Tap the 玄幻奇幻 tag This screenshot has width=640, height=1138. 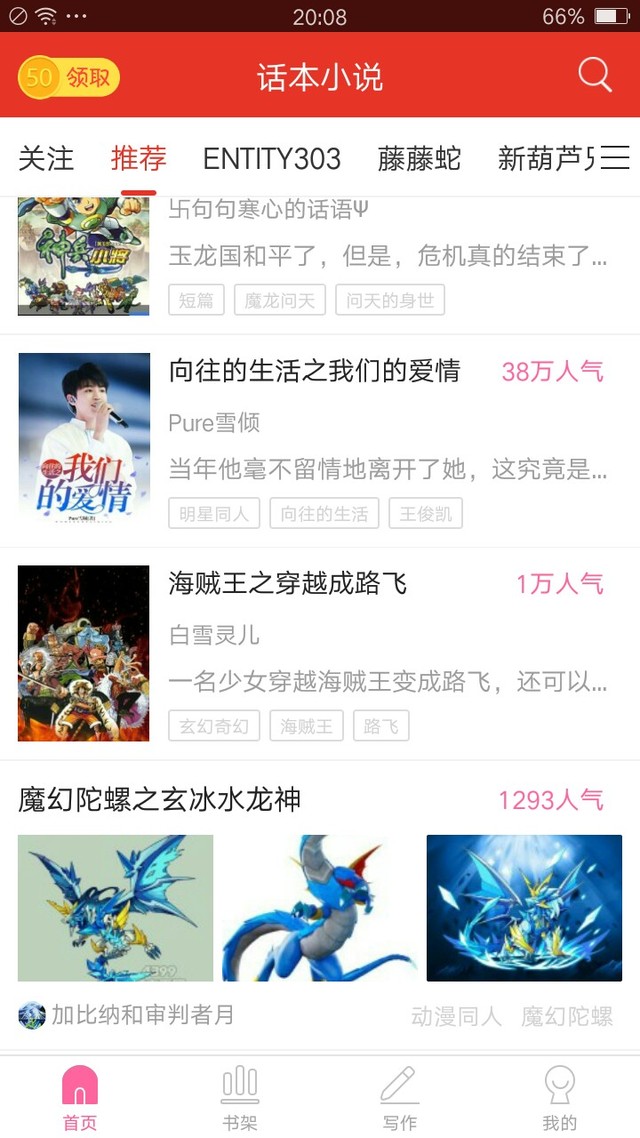click(x=214, y=726)
